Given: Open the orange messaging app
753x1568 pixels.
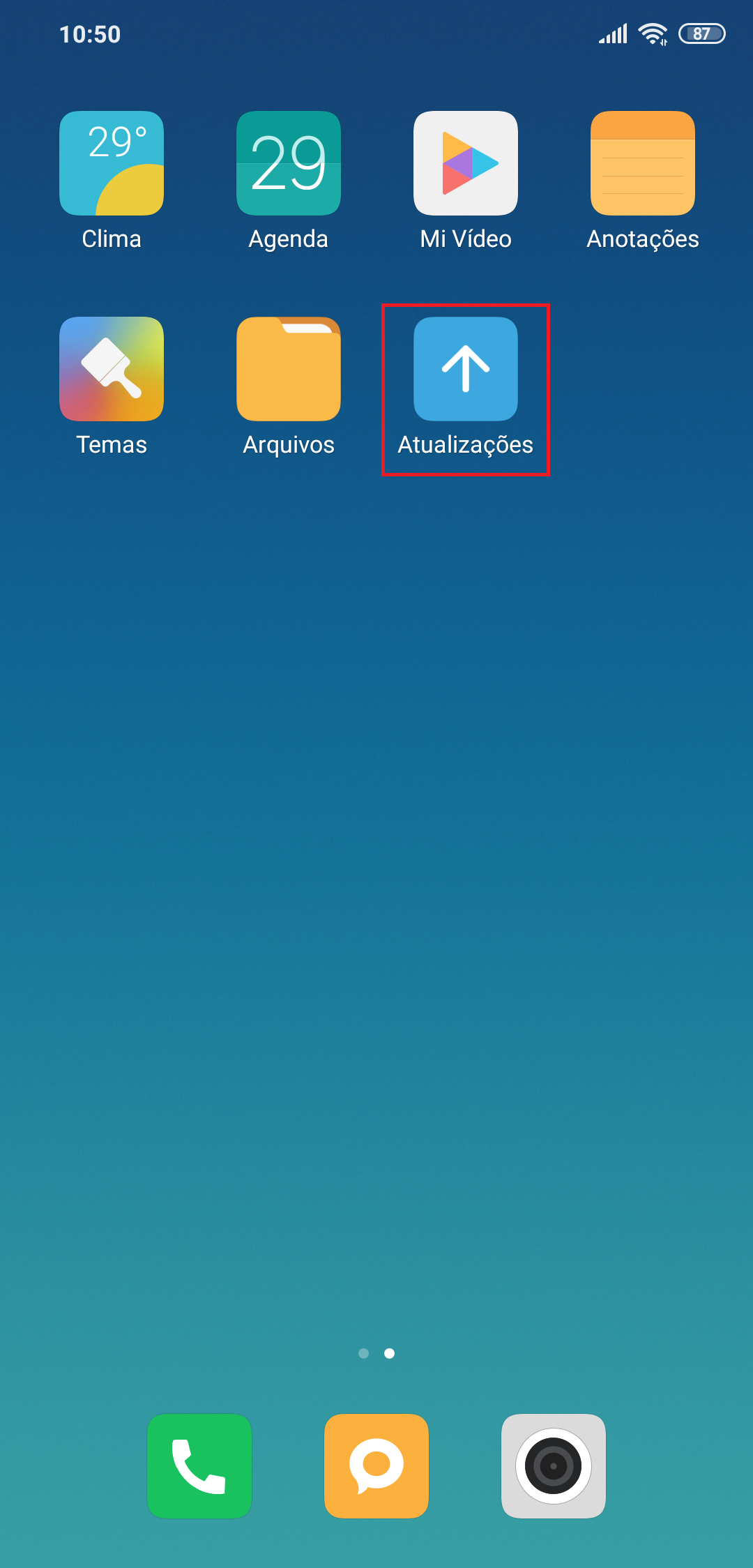Looking at the screenshot, I should pos(376,1466).
